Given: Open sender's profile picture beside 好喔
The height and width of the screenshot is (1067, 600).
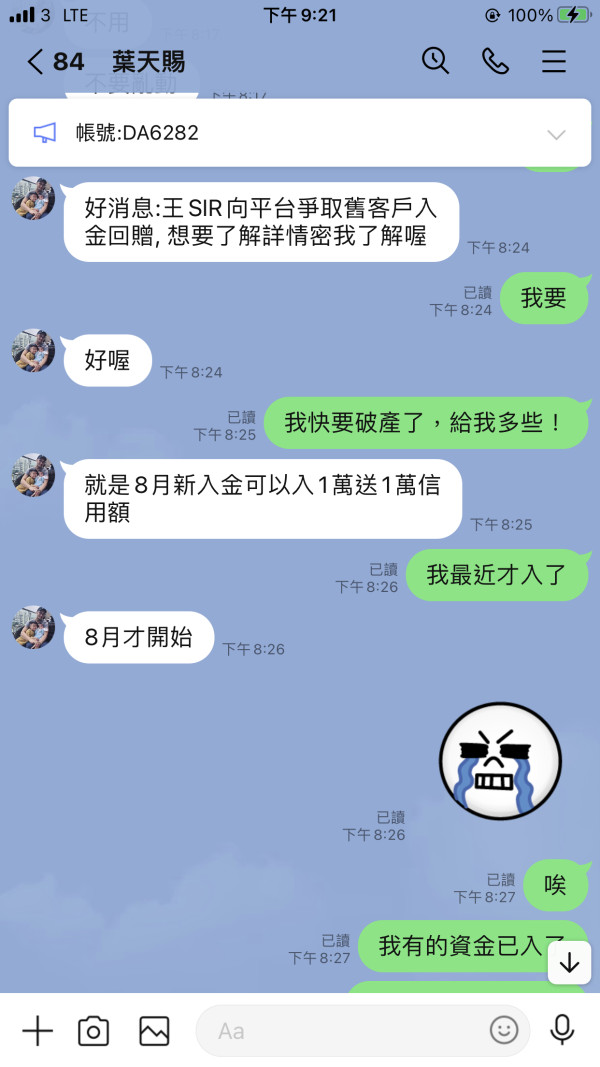Looking at the screenshot, I should [x=33, y=351].
